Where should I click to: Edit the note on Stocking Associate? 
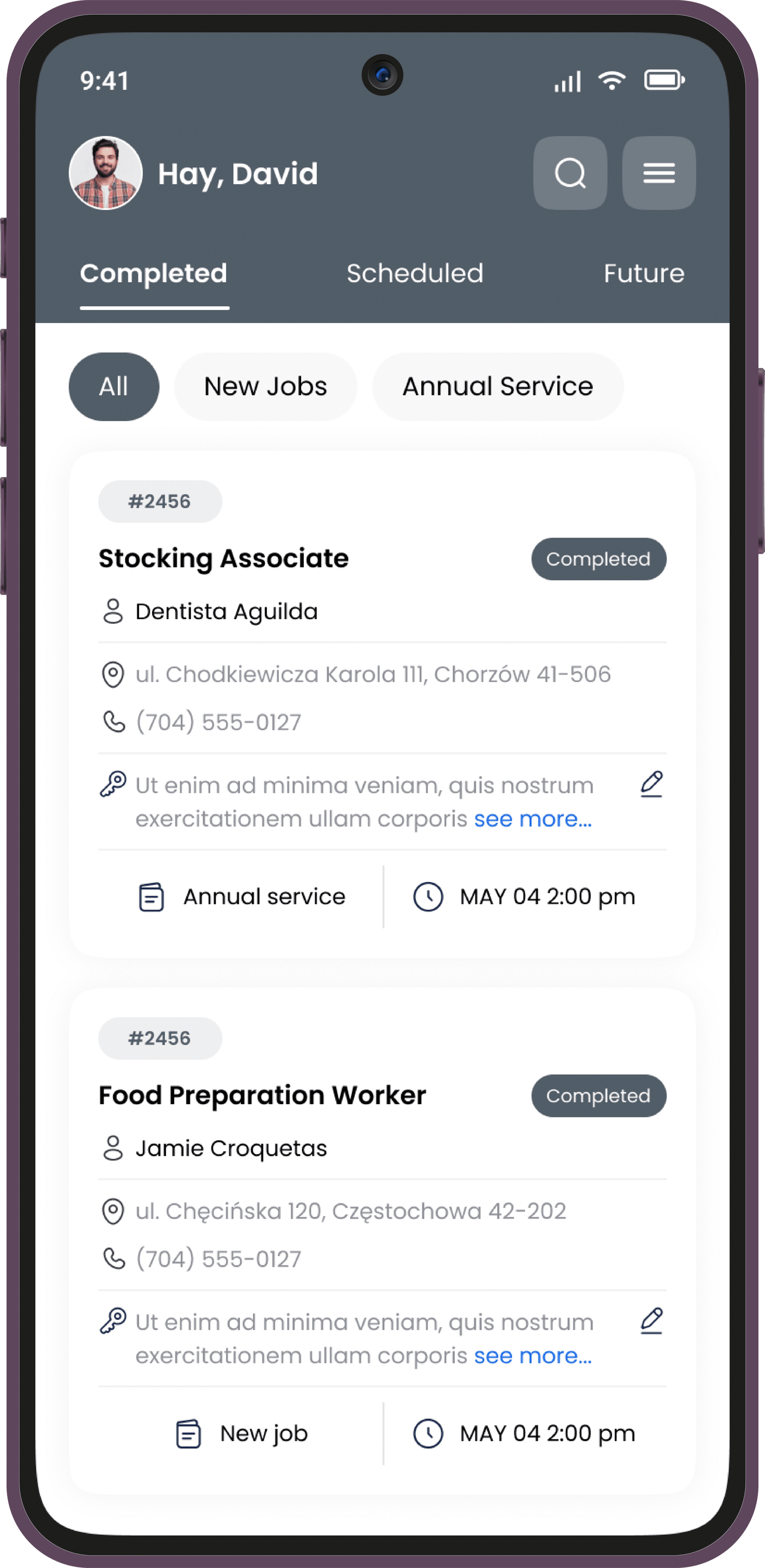651,784
